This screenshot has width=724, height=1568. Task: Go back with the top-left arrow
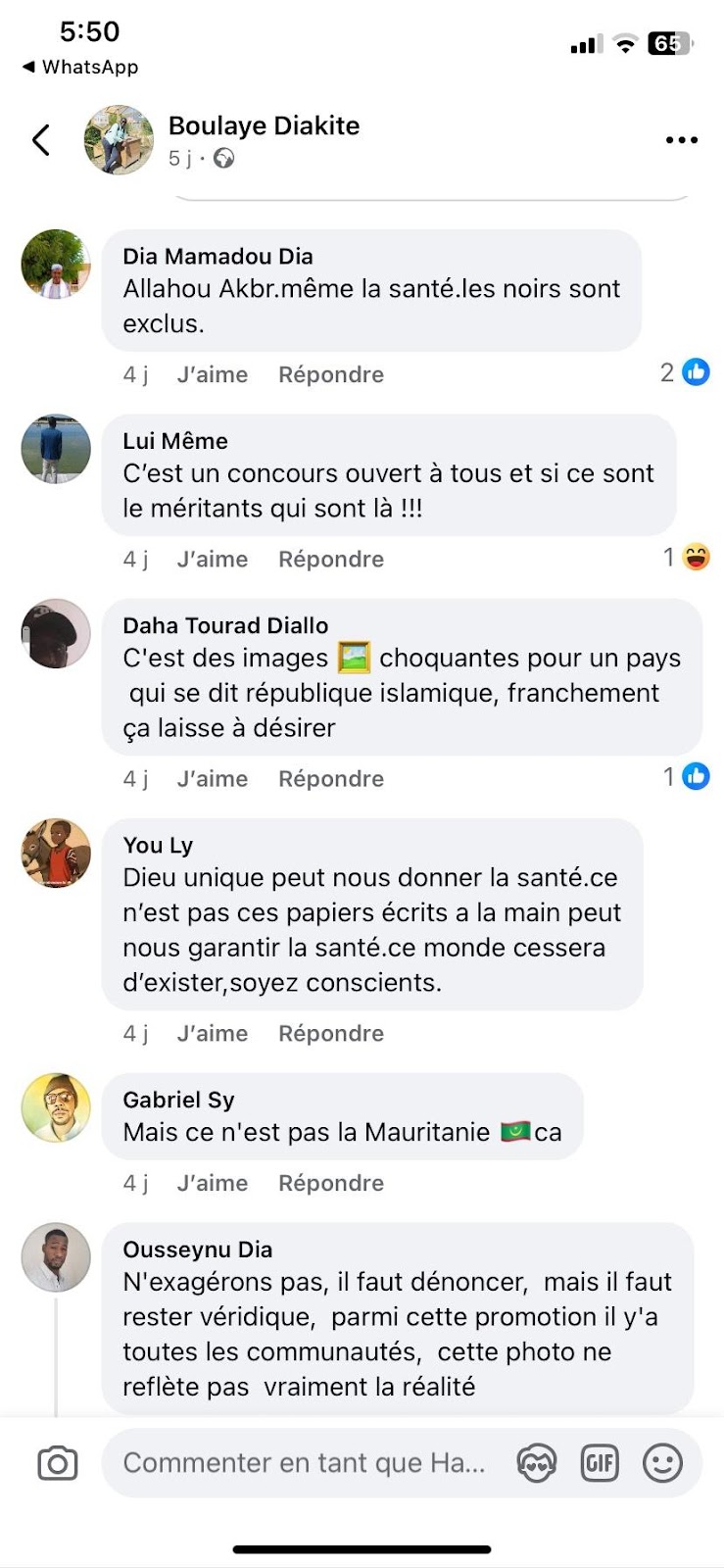click(x=41, y=140)
